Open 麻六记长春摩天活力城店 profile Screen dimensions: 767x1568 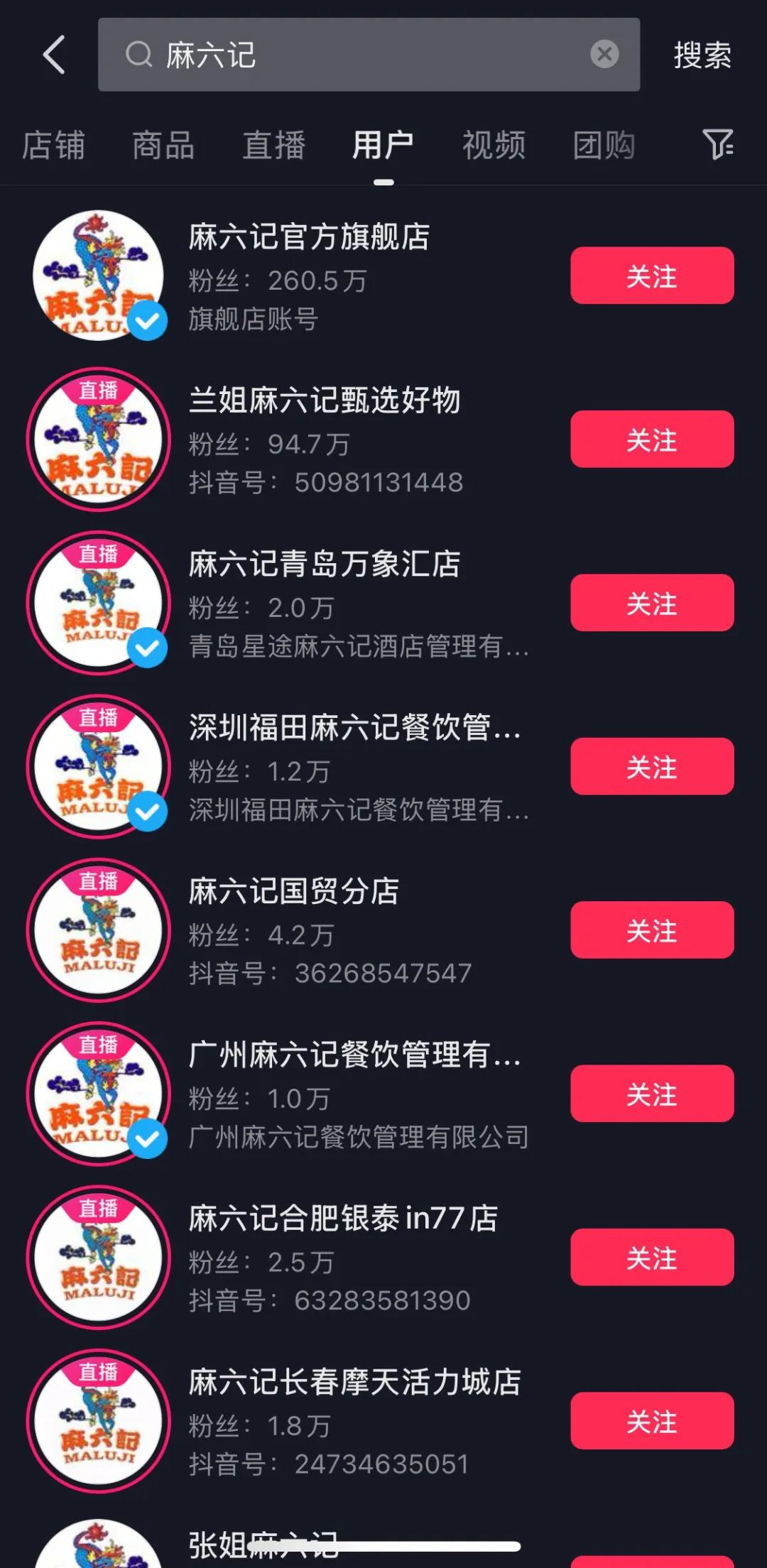[354, 1382]
